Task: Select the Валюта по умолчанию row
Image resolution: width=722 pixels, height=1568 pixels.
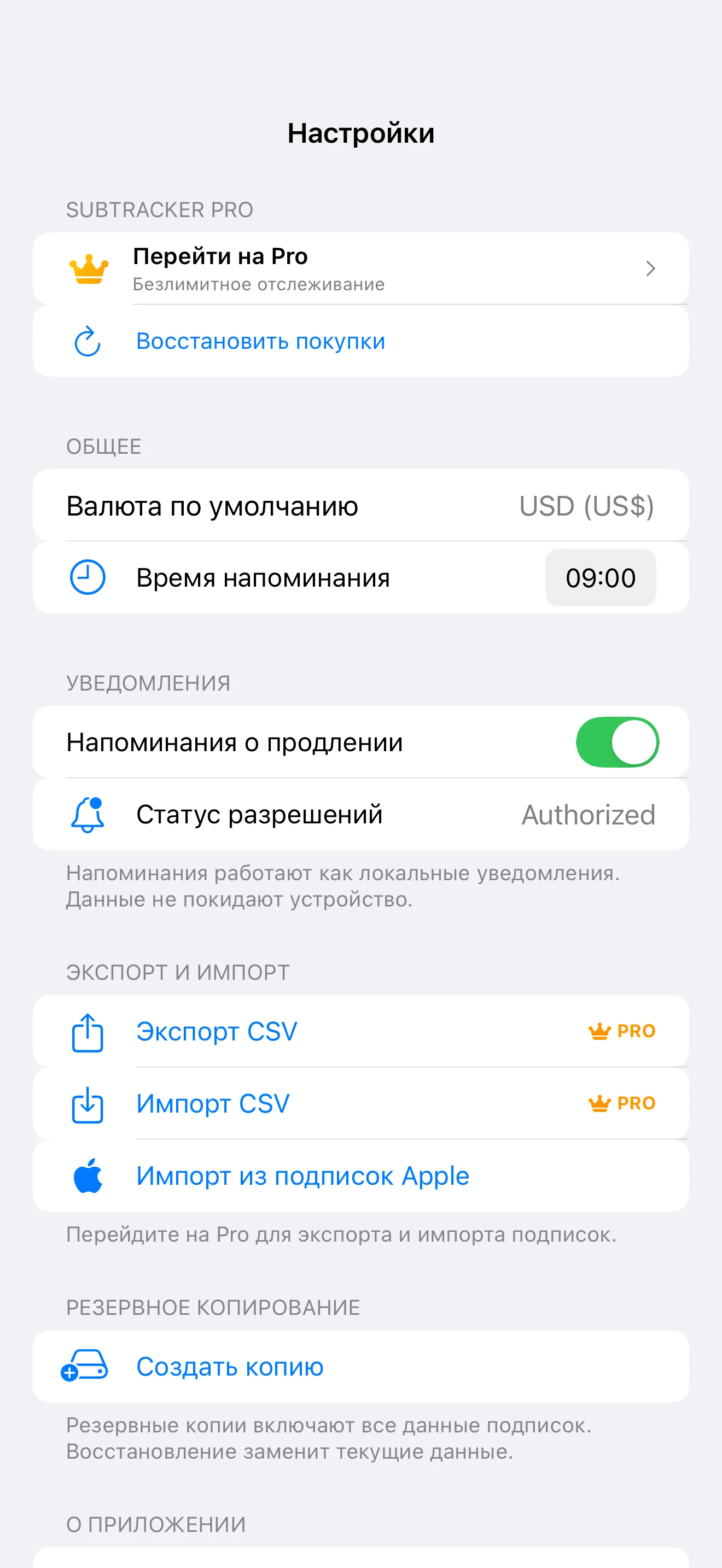Action: 212,506
